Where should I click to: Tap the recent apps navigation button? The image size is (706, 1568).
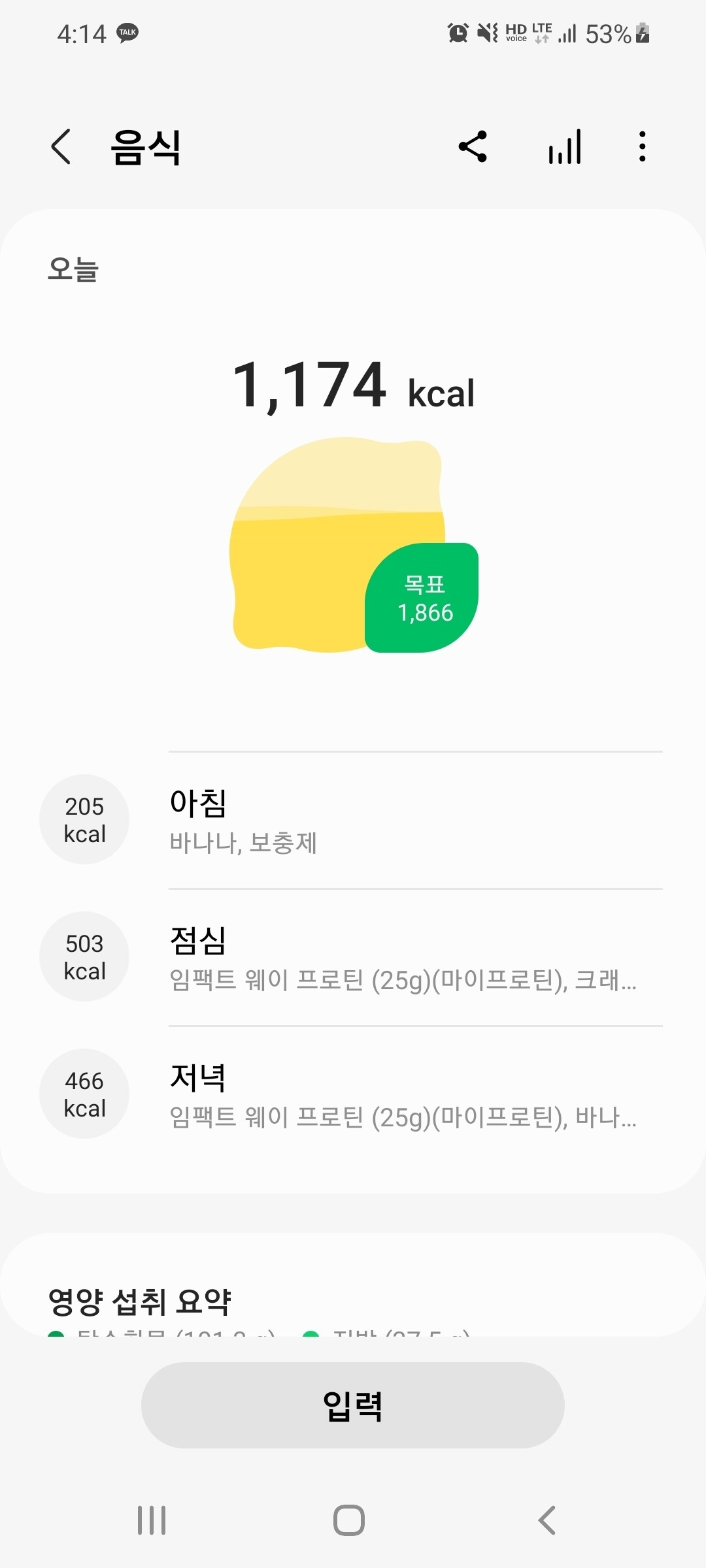[152, 1519]
